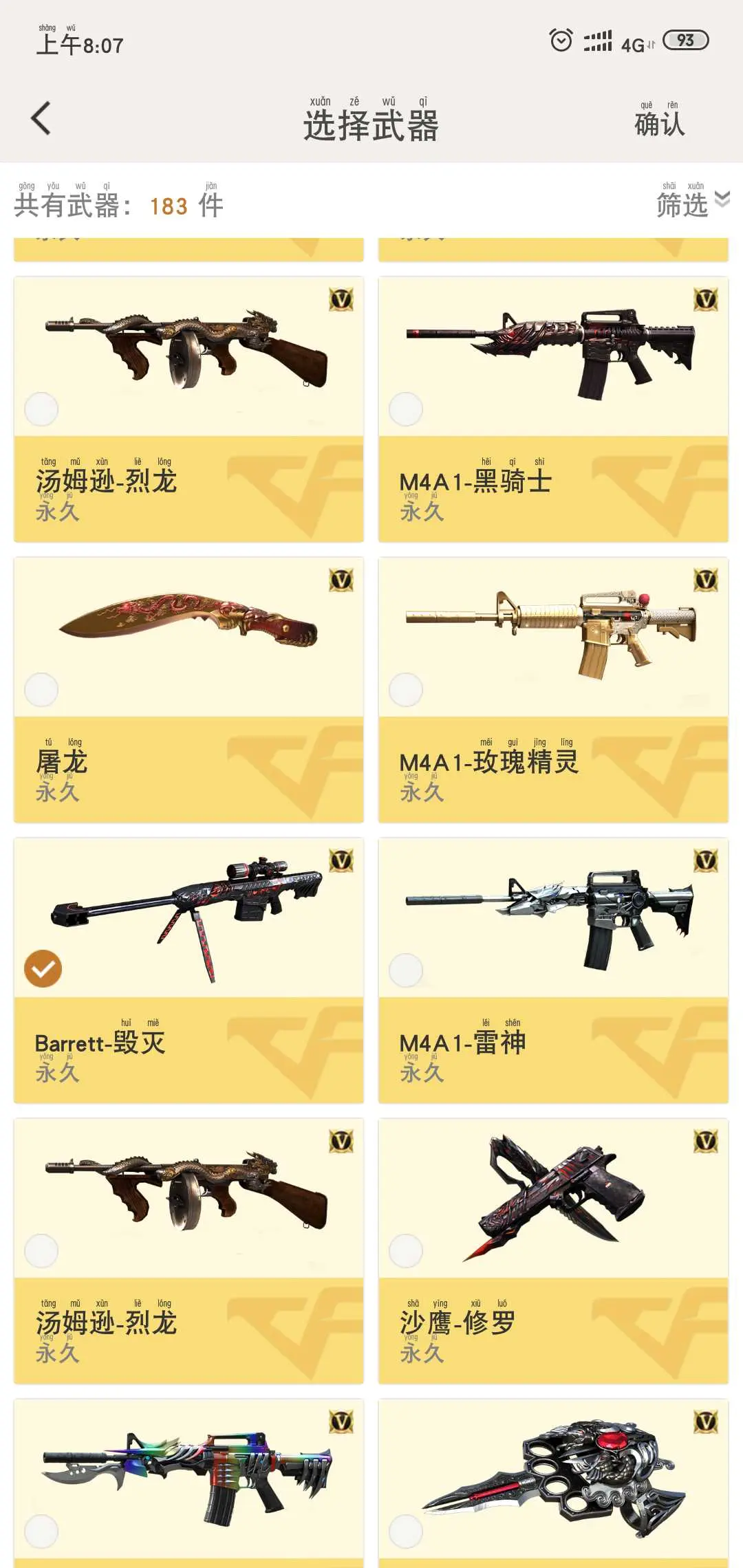This screenshot has height=1568, width=743.
Task: Select the 沙鹰-修罗 pistol card
Action: click(553, 1250)
